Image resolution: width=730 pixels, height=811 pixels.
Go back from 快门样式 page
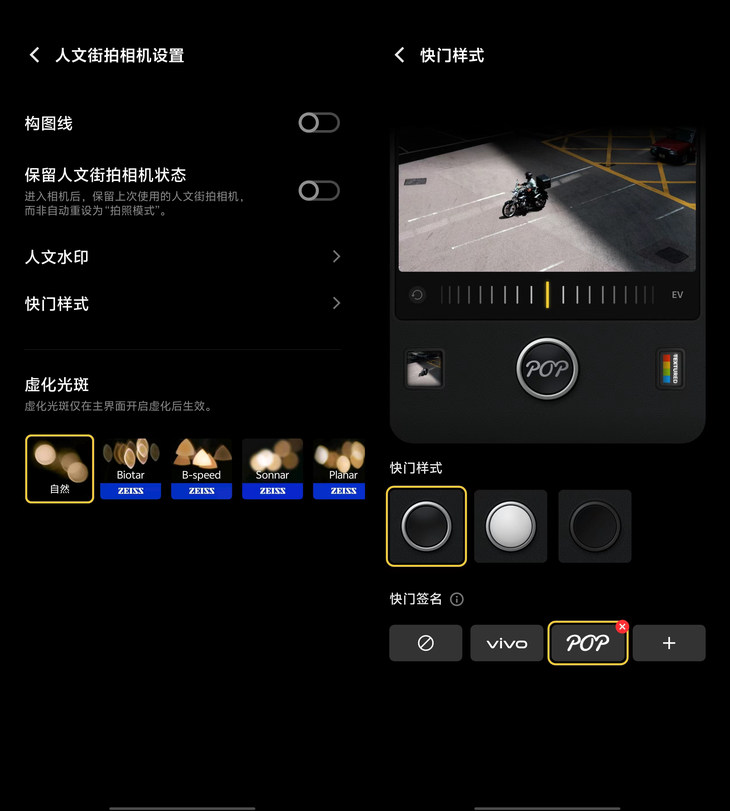point(400,56)
